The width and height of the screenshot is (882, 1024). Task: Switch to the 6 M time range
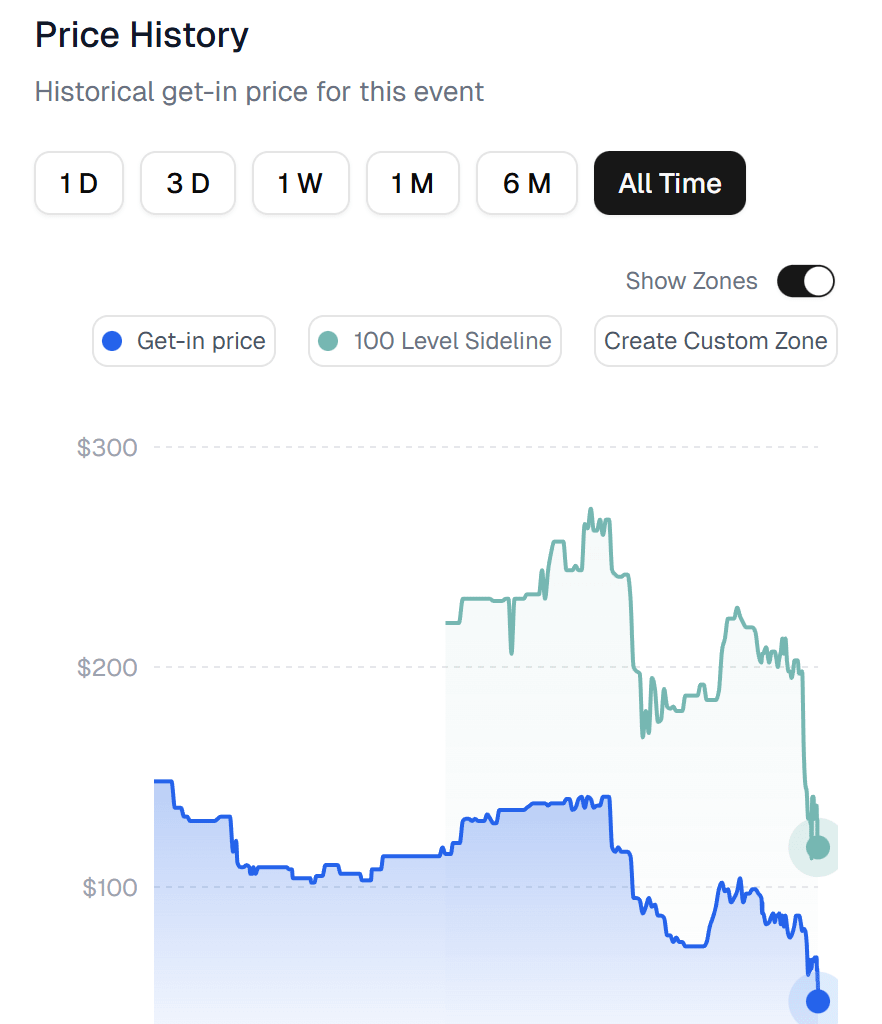pos(527,183)
